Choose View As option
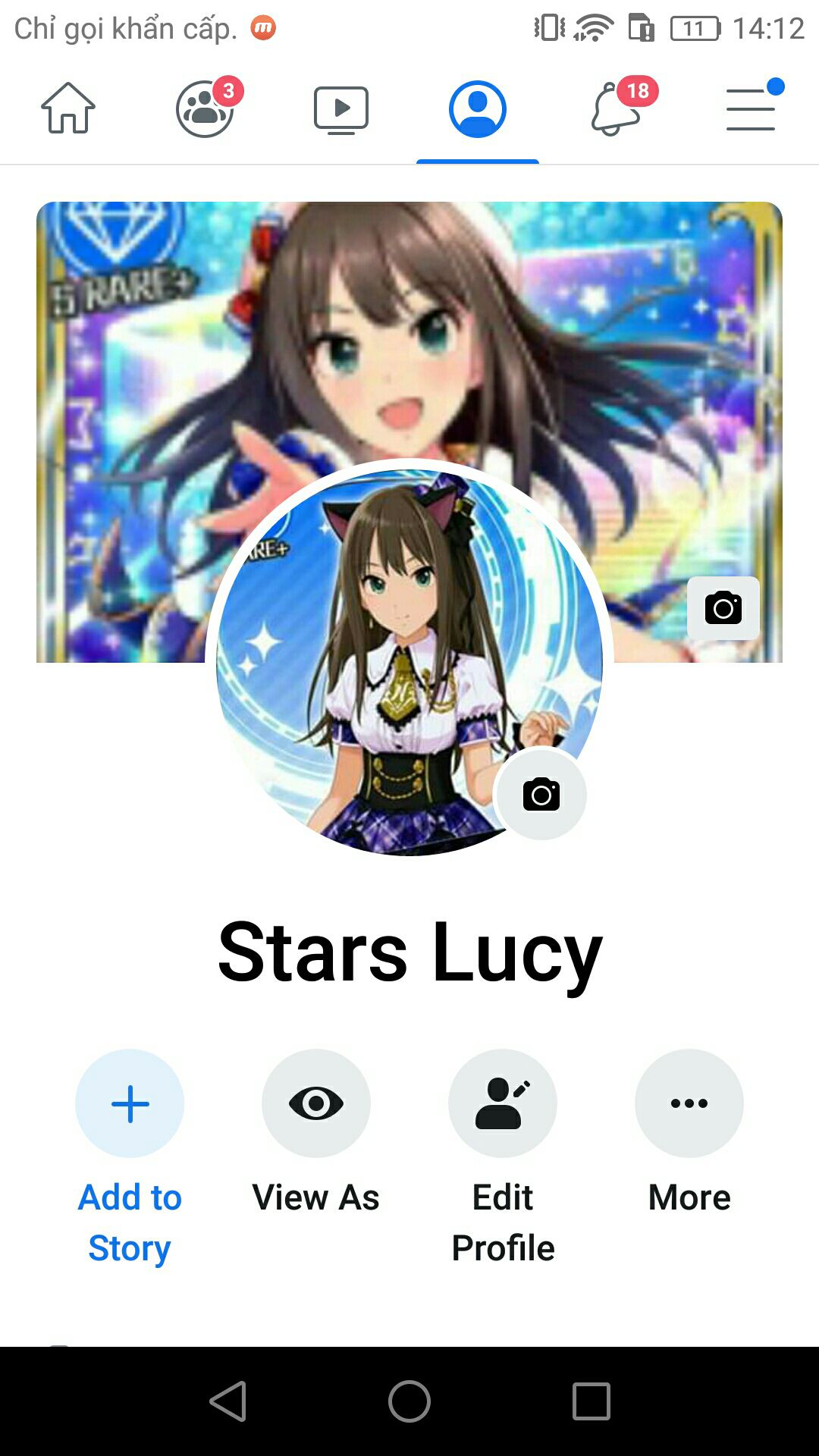This screenshot has height=1456, width=819. pos(316,1103)
